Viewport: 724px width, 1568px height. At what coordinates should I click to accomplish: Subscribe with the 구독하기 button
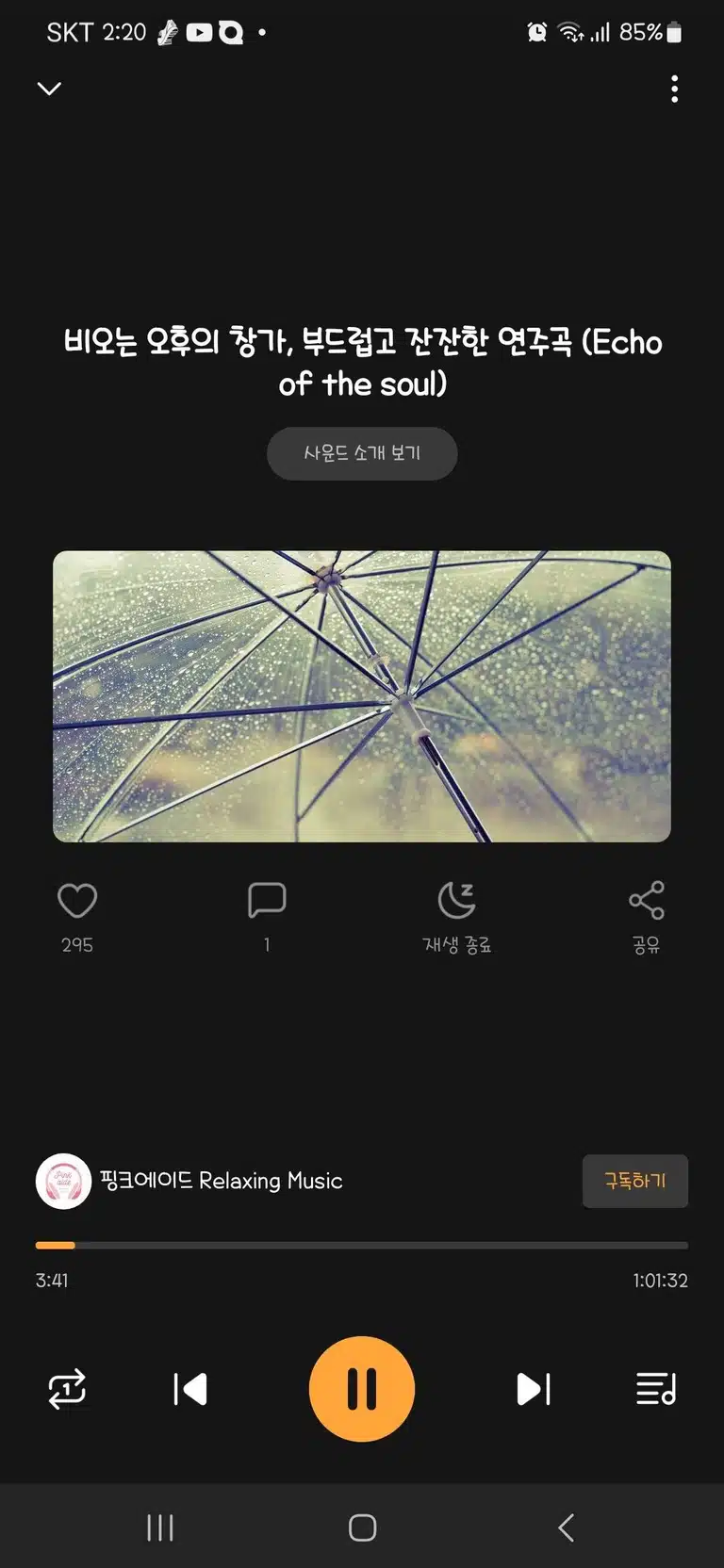[x=635, y=1181]
